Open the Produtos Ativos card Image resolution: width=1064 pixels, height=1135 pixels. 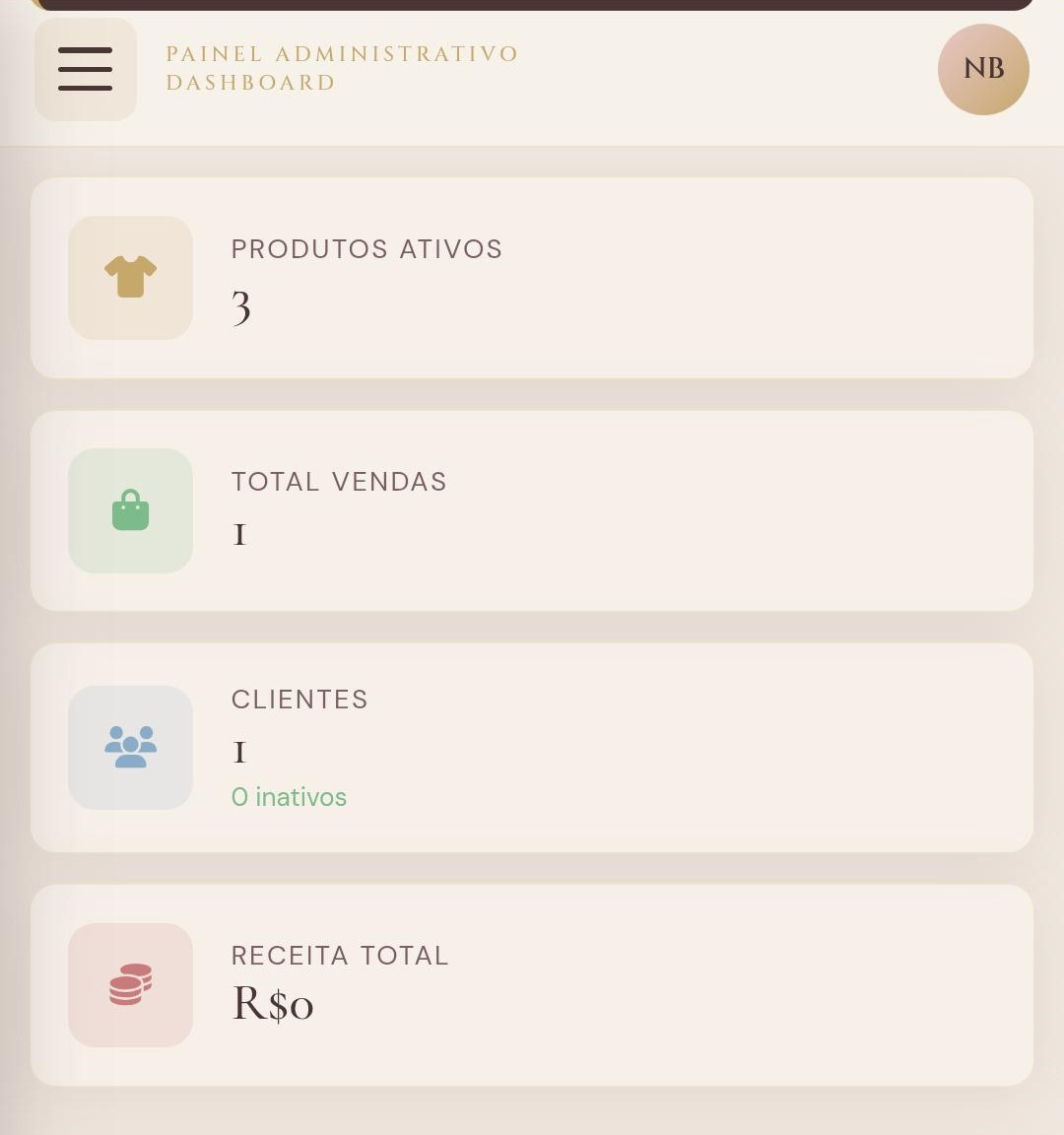(x=532, y=278)
